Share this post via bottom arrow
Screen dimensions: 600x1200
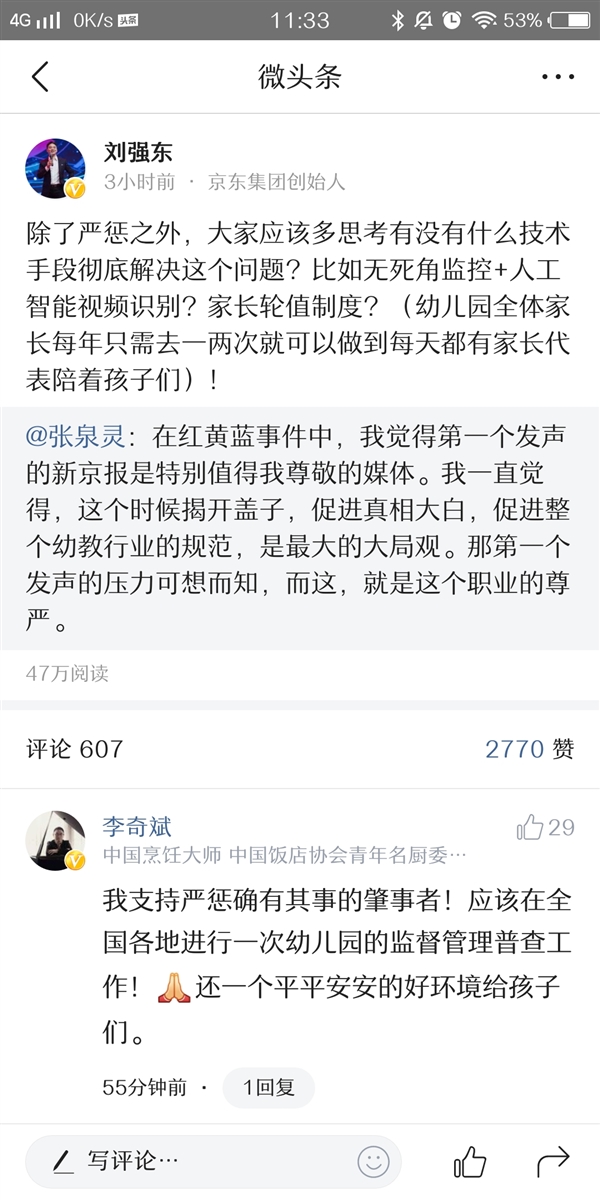(x=552, y=1161)
